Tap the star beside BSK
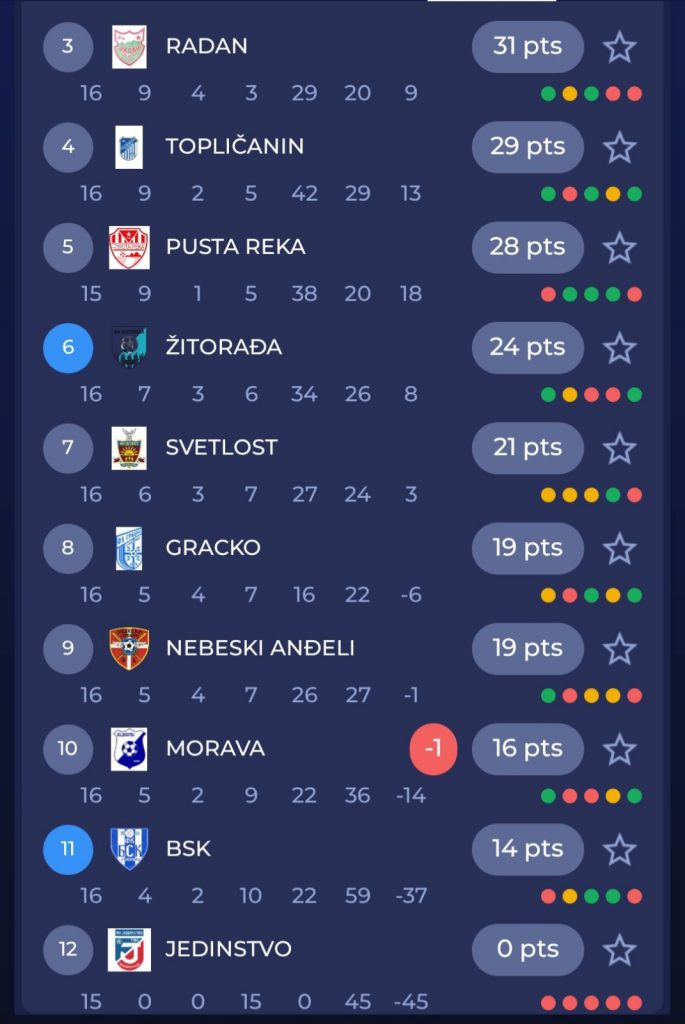The width and height of the screenshot is (685, 1024). pos(620,849)
